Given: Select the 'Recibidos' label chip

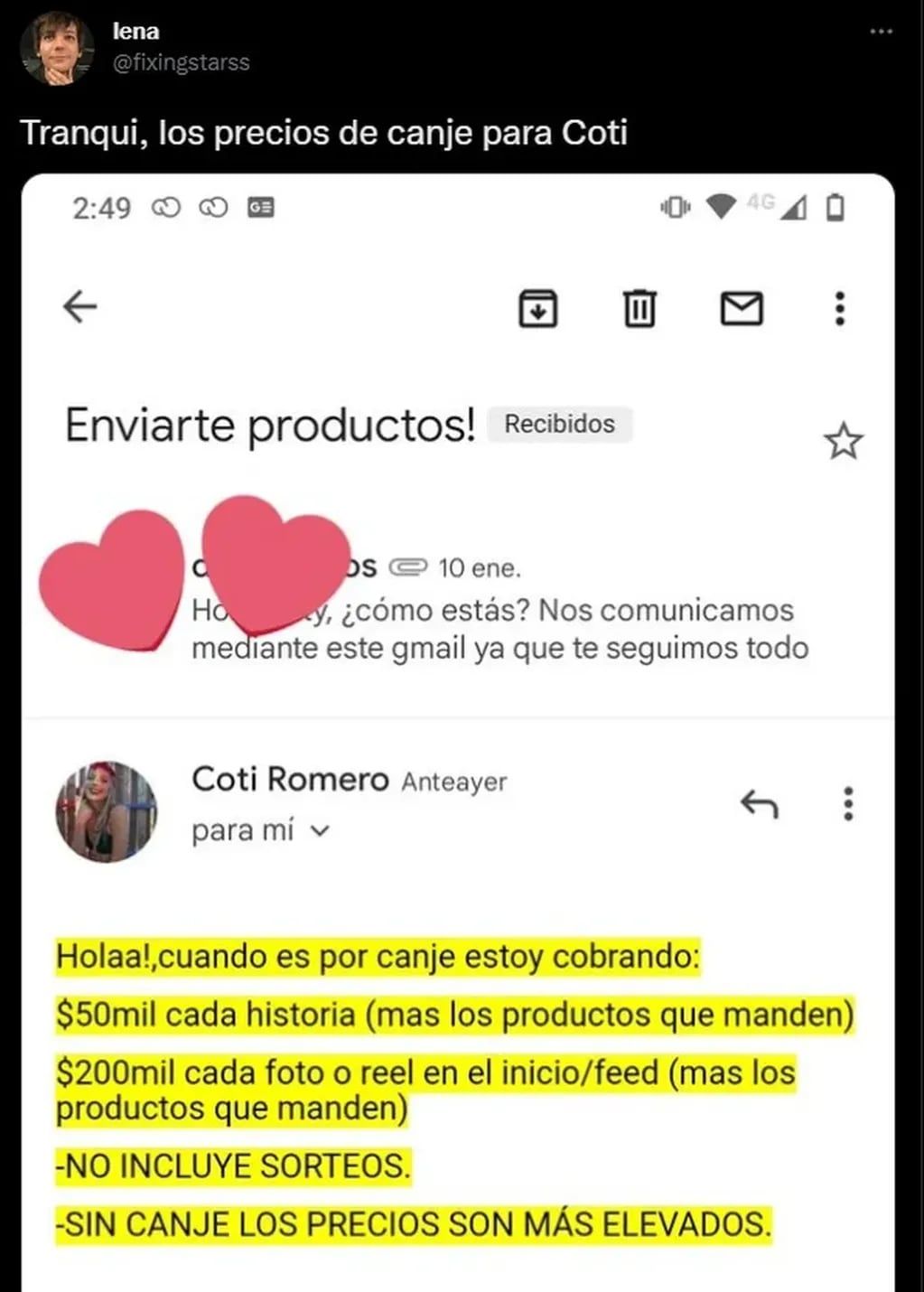Looking at the screenshot, I should pos(560,424).
